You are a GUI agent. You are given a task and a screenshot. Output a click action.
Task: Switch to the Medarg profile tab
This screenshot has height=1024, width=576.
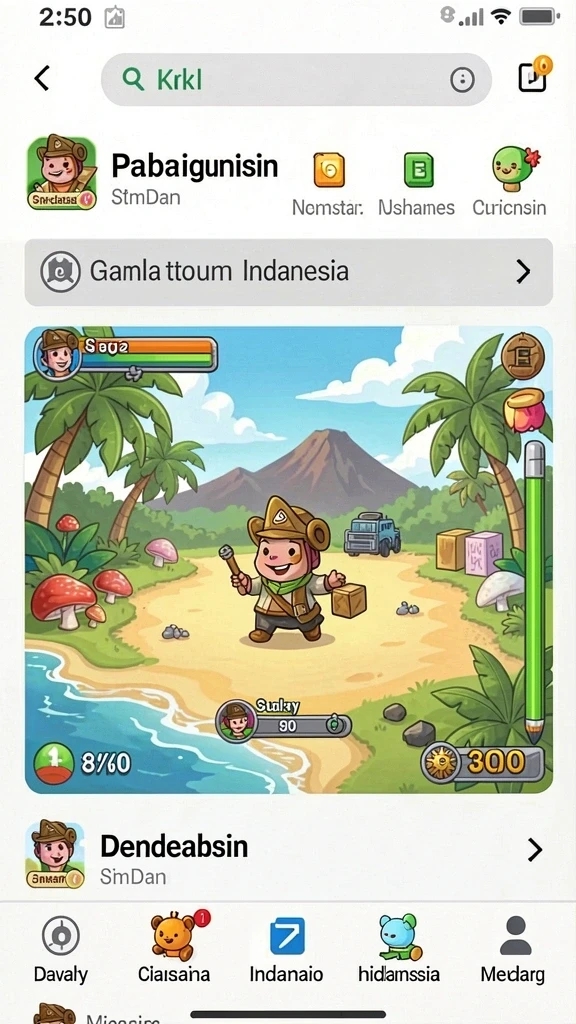coord(515,950)
